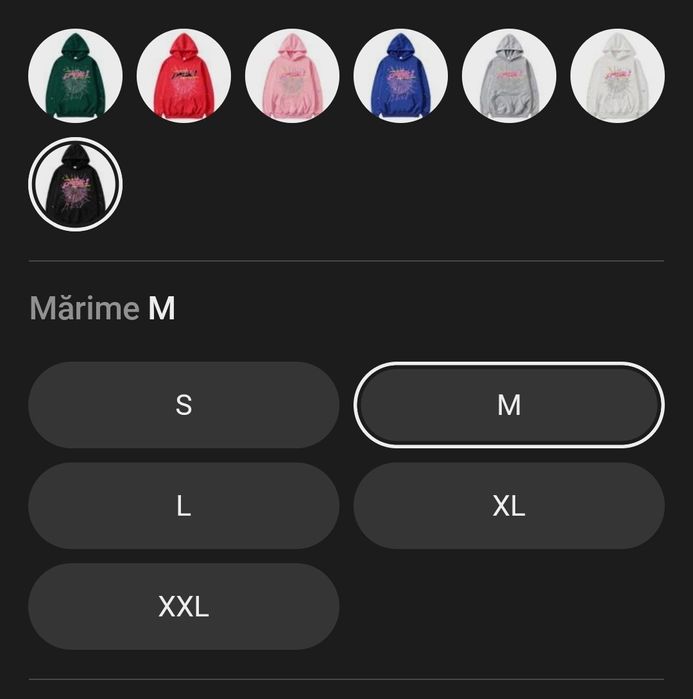Pick the white hoodie color
The image size is (693, 699).
pyautogui.click(x=617, y=75)
